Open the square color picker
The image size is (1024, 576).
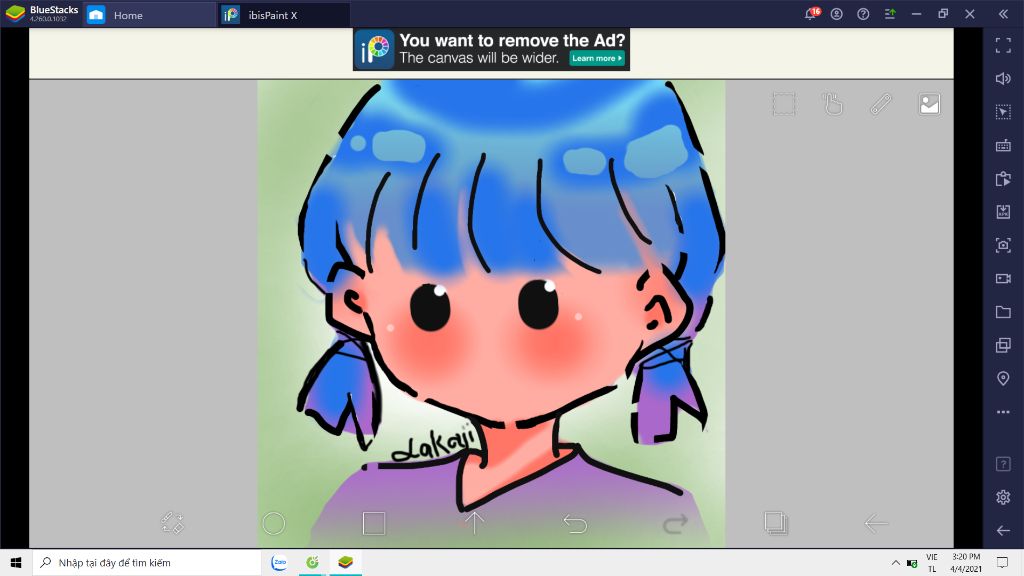pos(374,523)
